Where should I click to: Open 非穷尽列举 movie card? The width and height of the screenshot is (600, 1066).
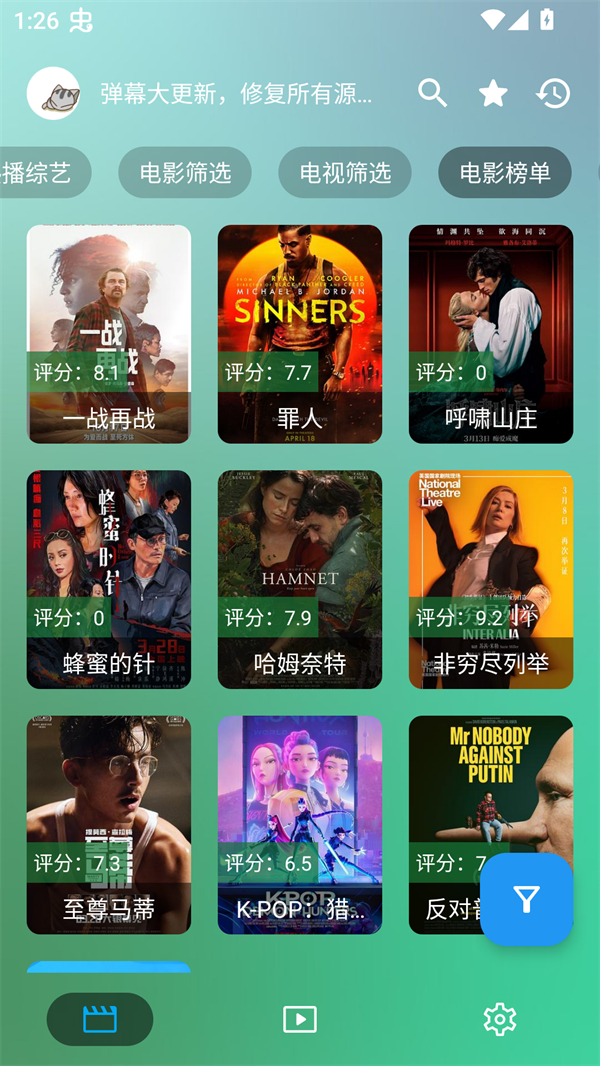491,579
